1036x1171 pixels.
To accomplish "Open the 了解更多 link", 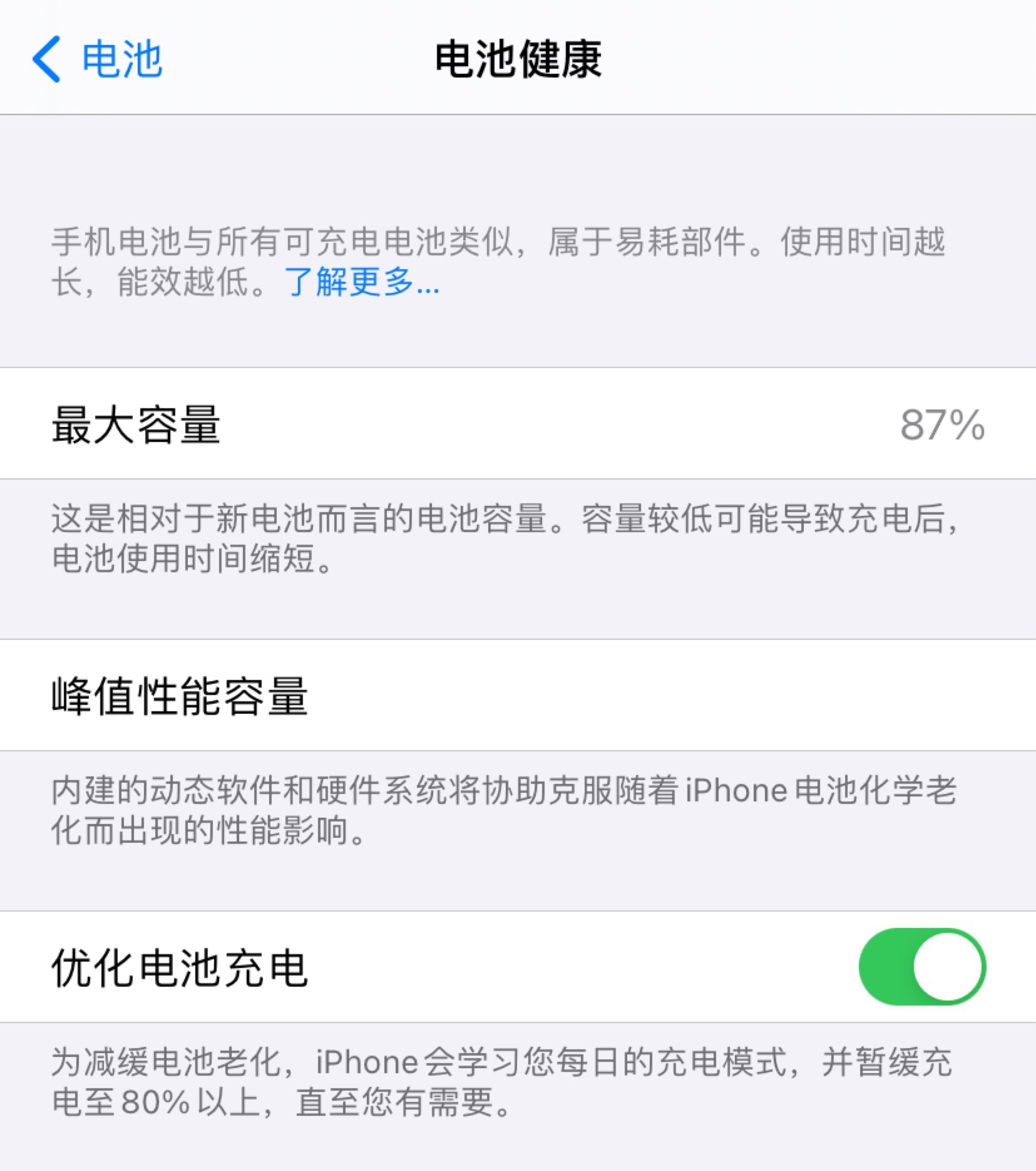I will tap(360, 285).
